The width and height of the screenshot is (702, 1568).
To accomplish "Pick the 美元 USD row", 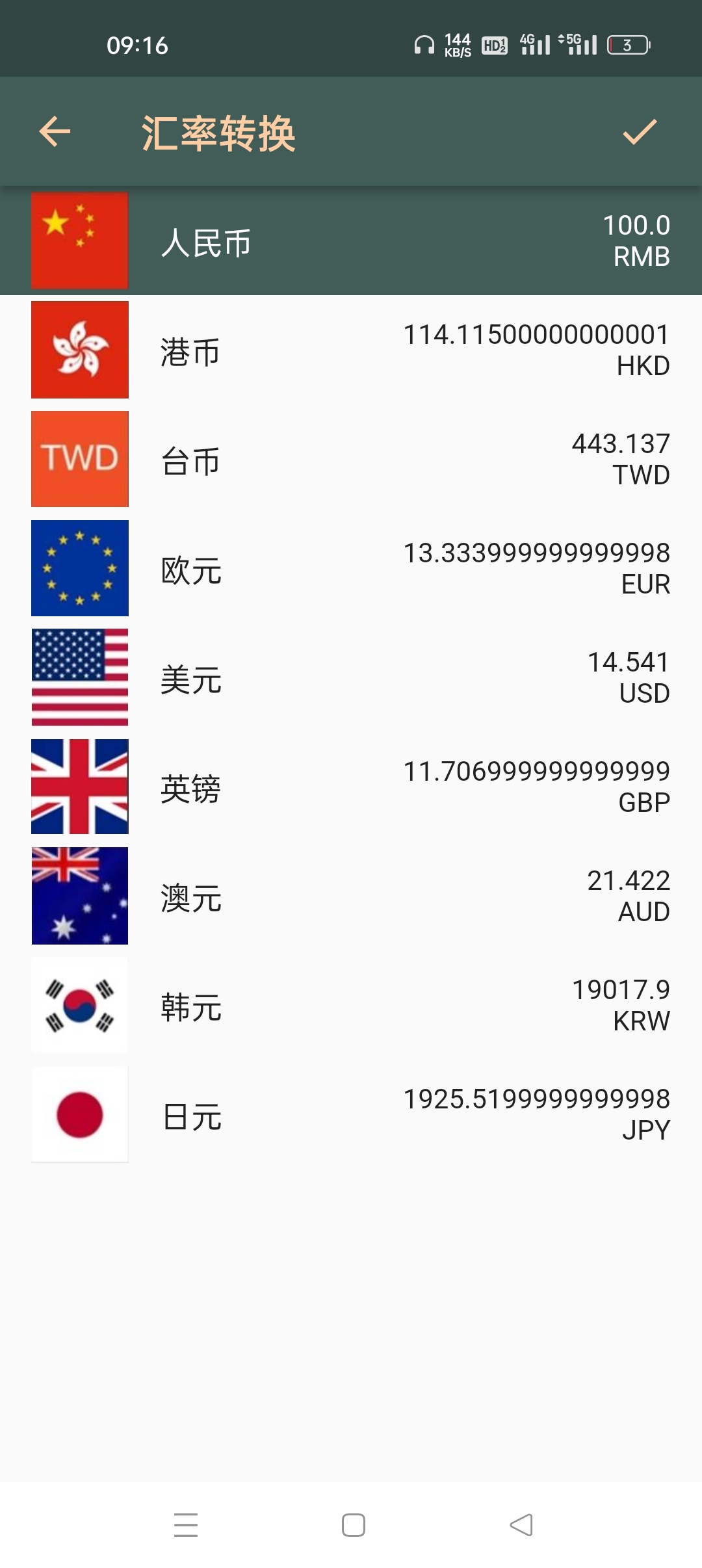I will pyautogui.click(x=351, y=678).
